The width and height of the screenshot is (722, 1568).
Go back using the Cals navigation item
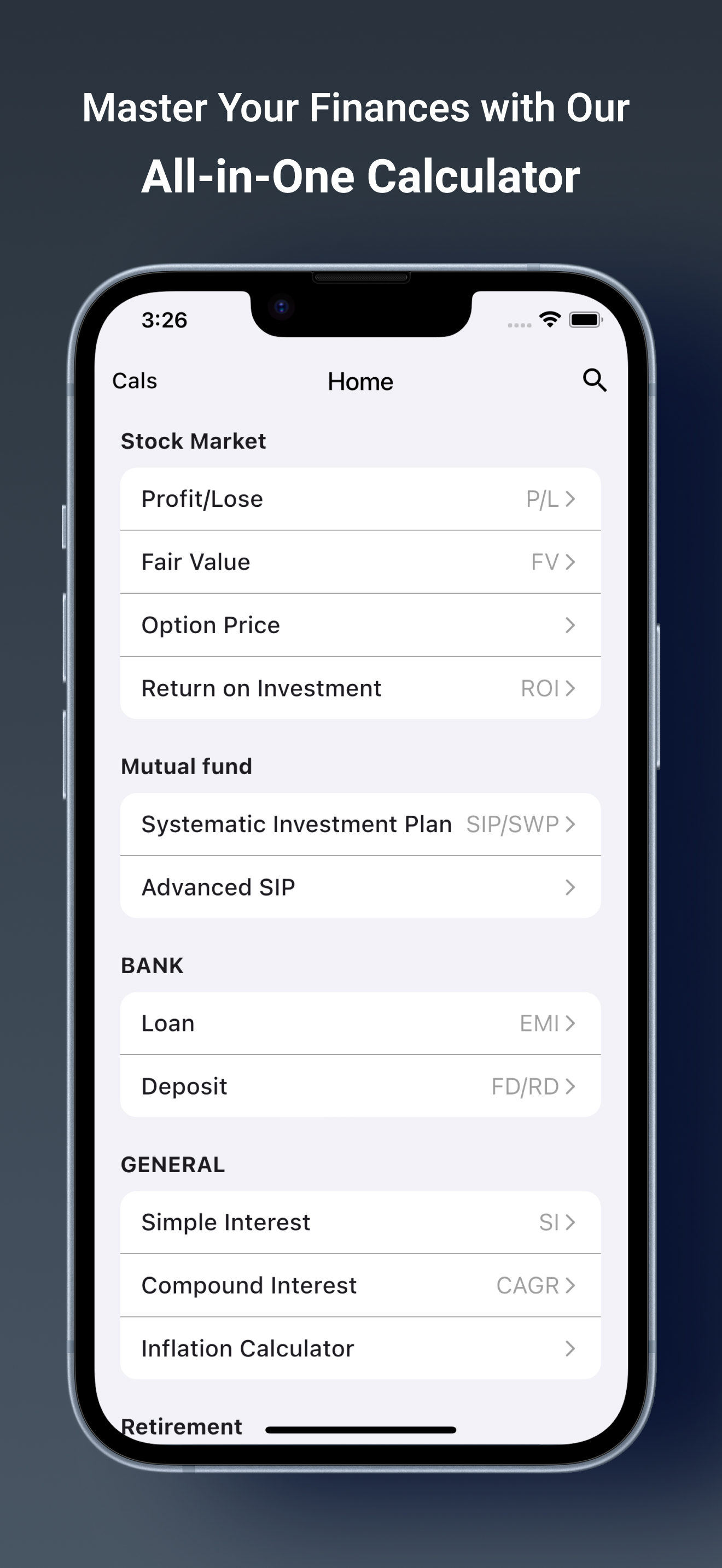tap(135, 381)
